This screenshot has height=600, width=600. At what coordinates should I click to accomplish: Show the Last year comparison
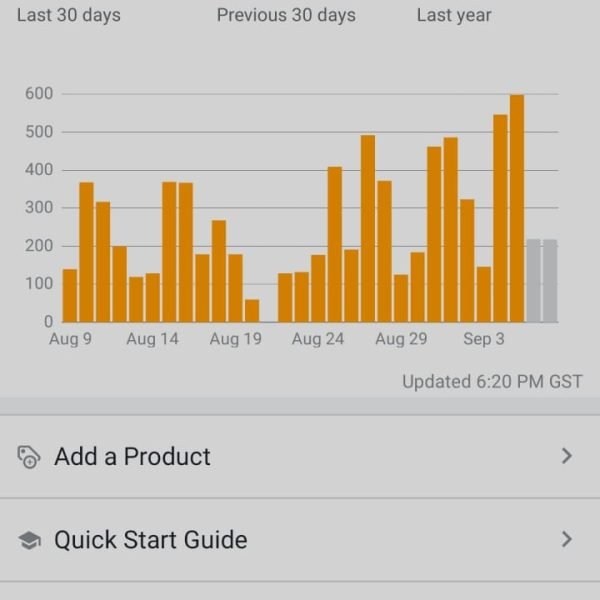[x=453, y=15]
